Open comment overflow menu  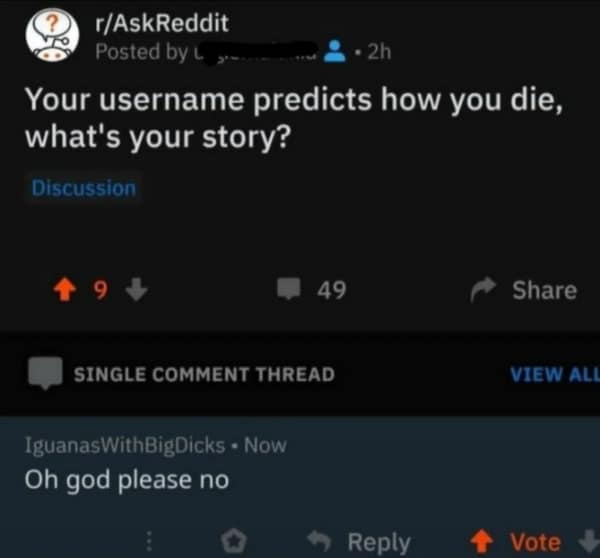pos(150,541)
